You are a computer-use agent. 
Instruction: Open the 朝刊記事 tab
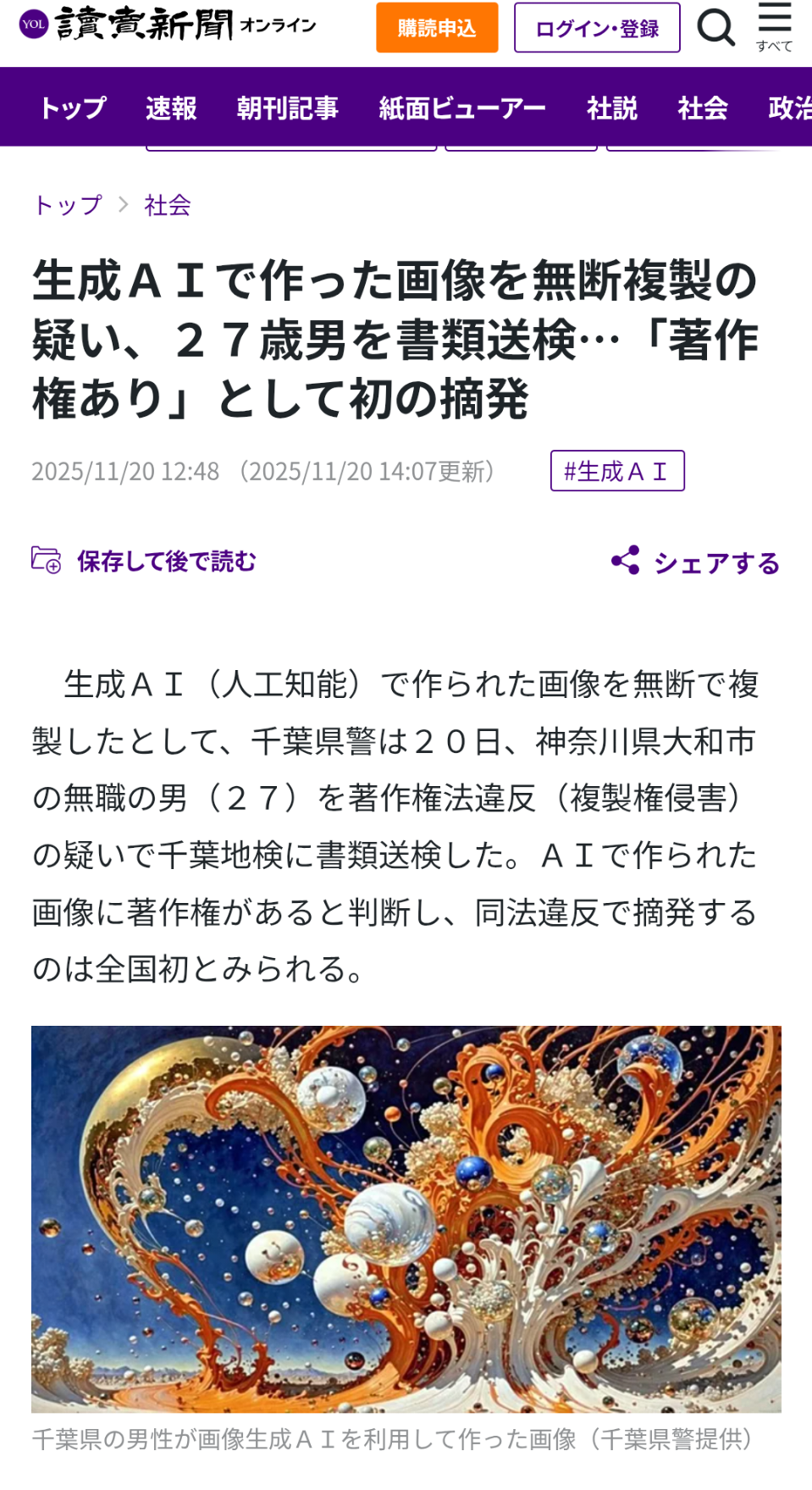[287, 108]
